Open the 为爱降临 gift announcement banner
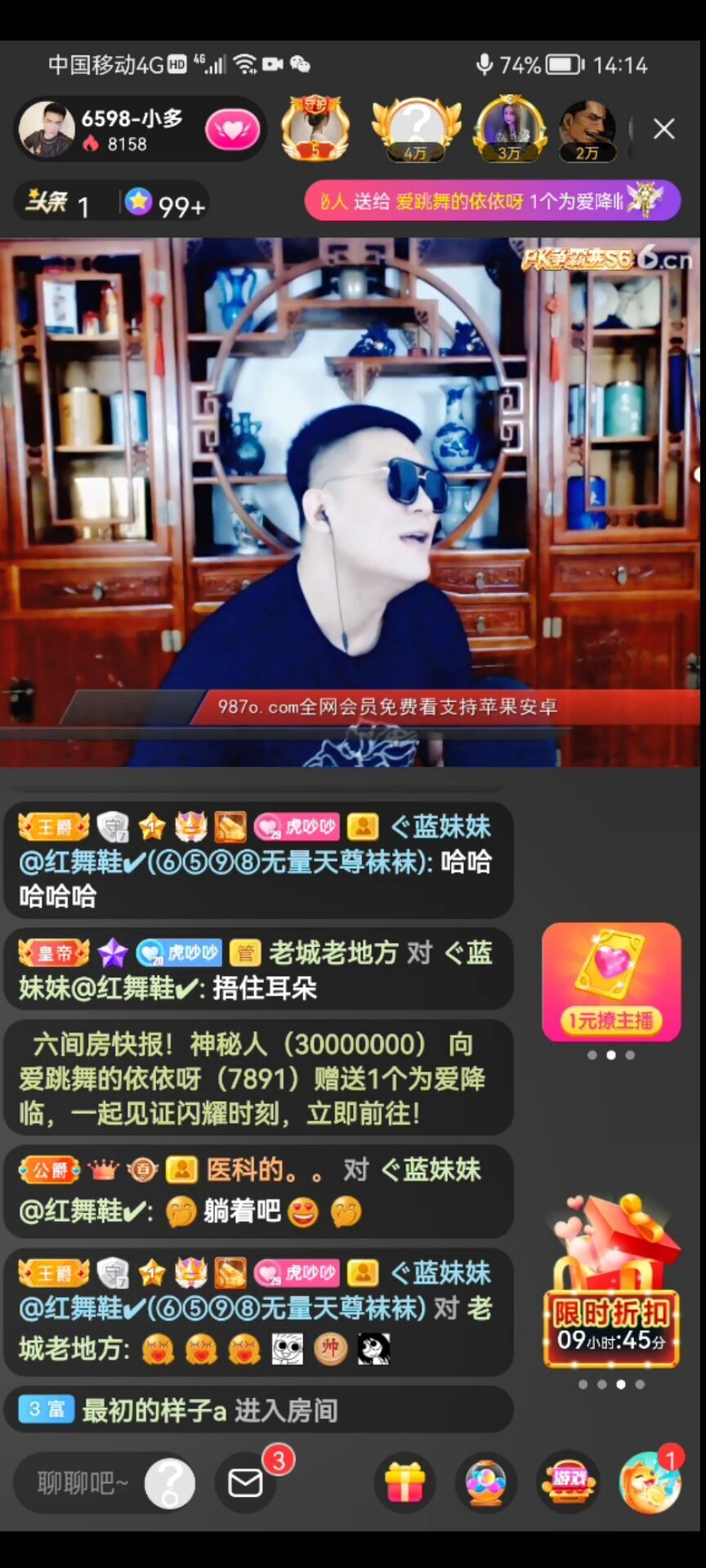706x1568 pixels. [x=492, y=201]
